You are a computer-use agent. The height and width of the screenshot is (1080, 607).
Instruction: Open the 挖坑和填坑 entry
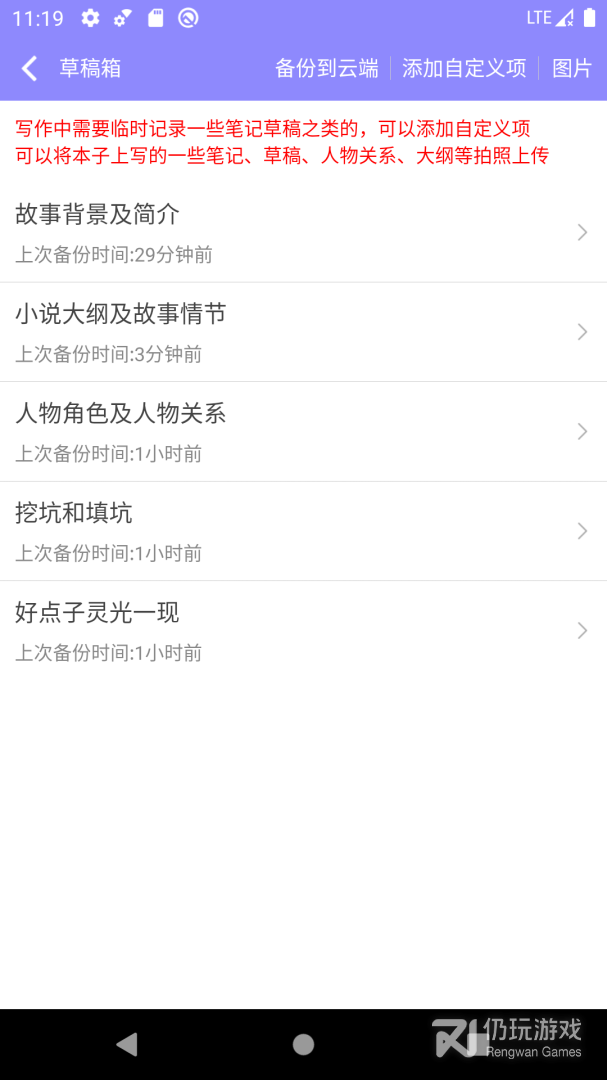pyautogui.click(x=303, y=531)
